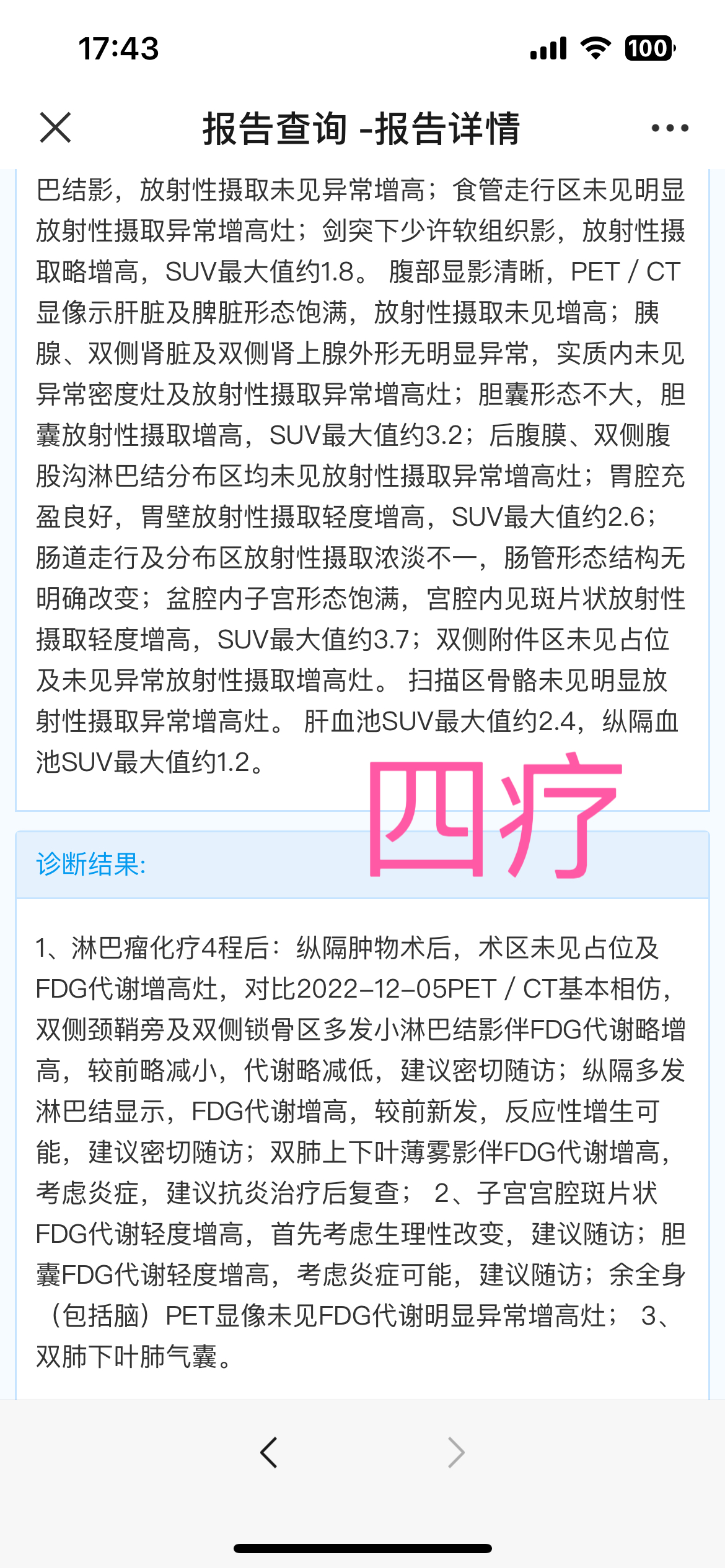Go back to the previous web page
725x1568 pixels.
[x=269, y=1453]
